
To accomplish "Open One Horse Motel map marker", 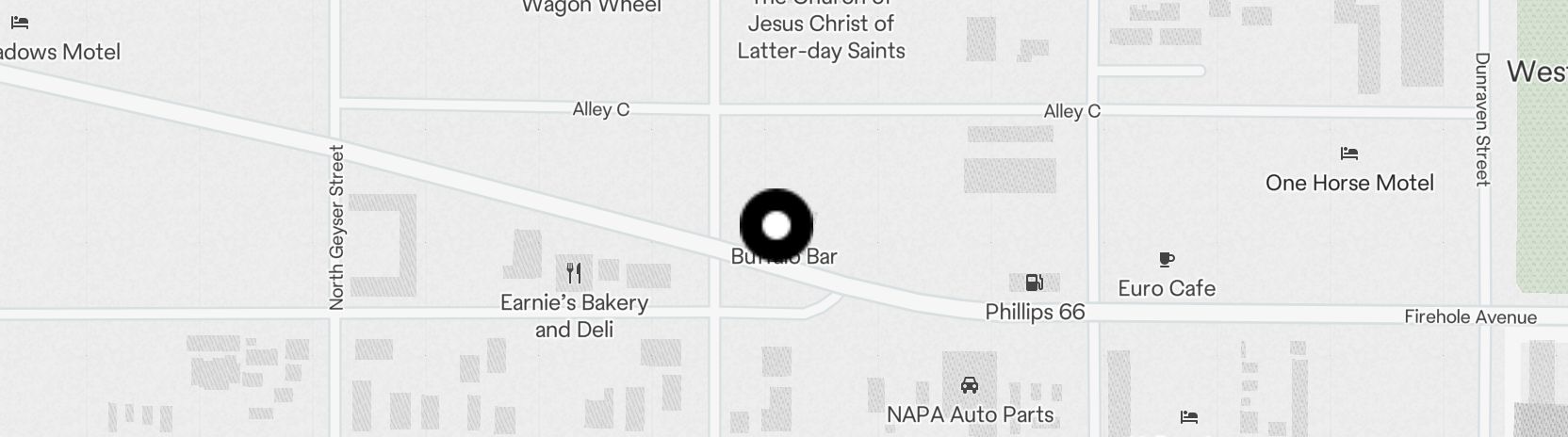I will (1348, 154).
